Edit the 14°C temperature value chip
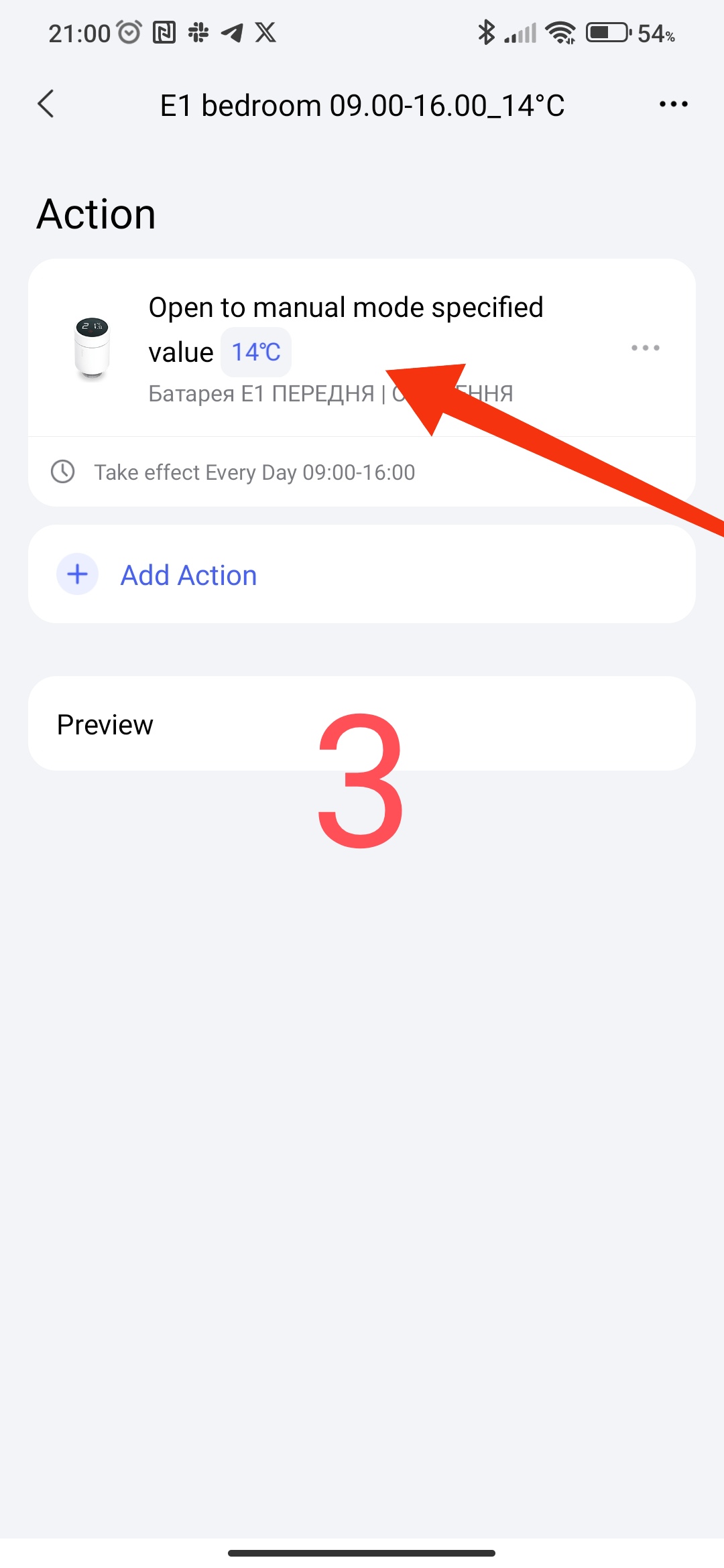 (256, 352)
